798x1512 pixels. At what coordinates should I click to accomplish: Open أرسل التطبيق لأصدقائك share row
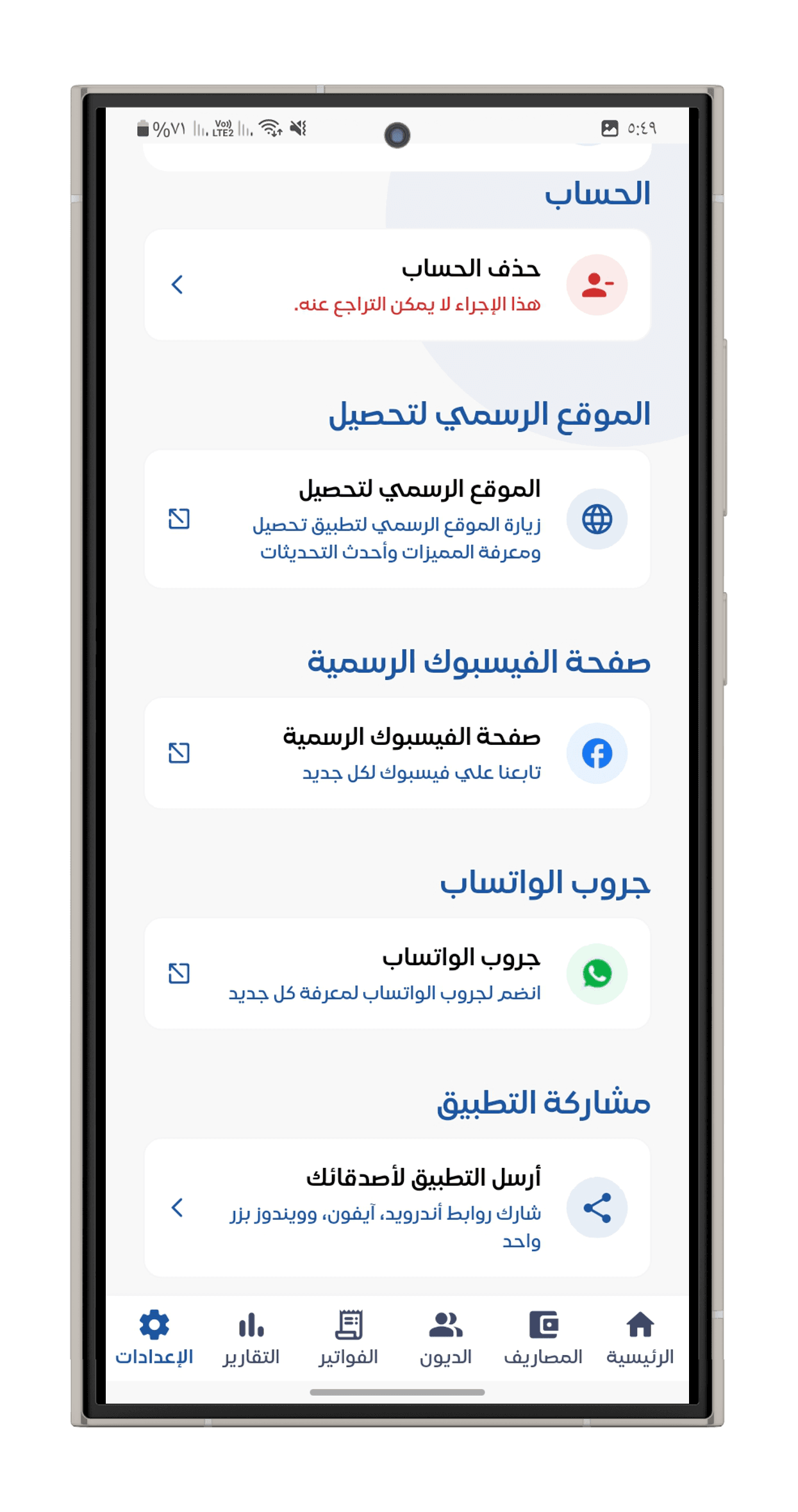coord(397,1208)
